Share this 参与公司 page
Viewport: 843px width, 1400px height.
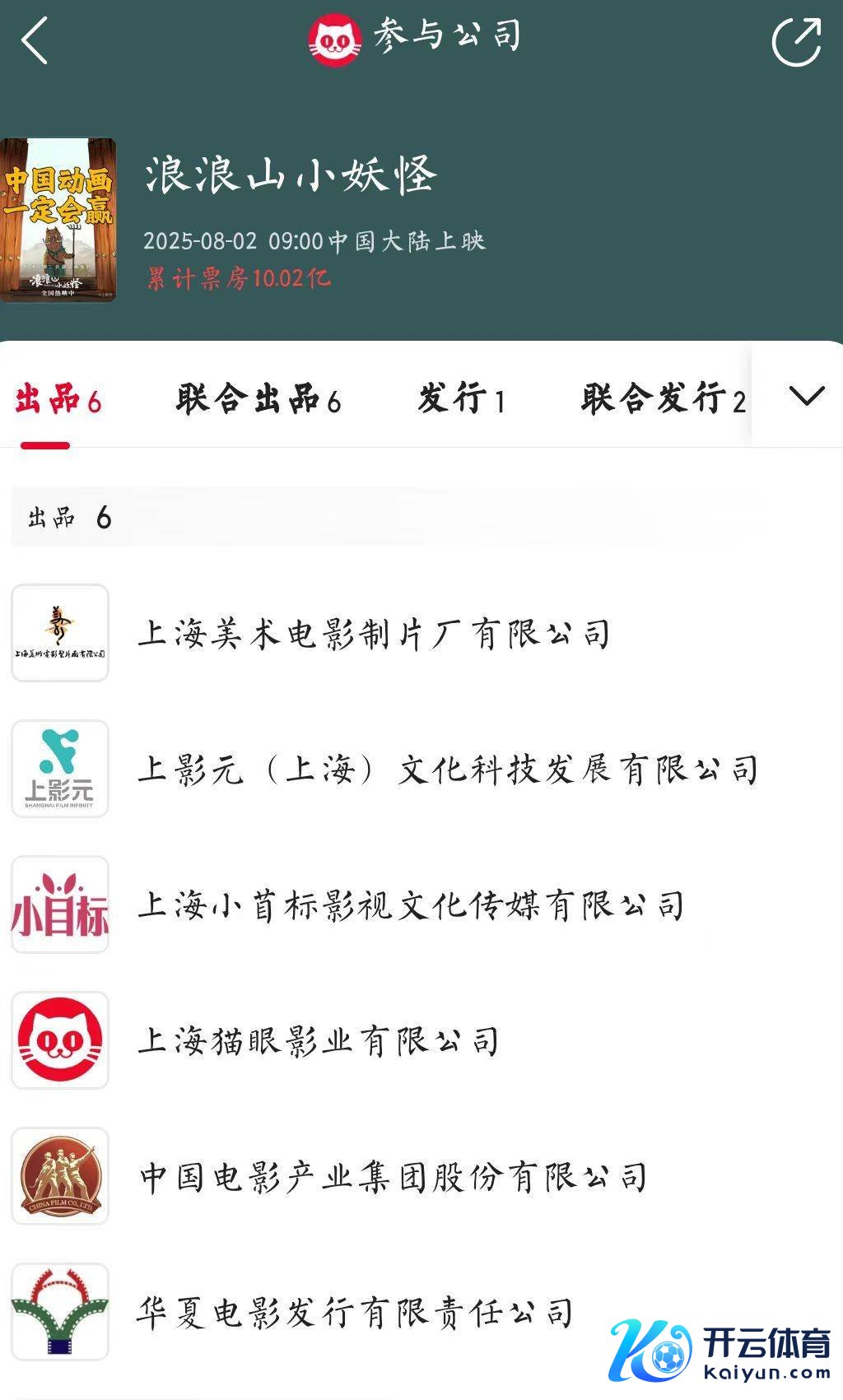click(796, 41)
